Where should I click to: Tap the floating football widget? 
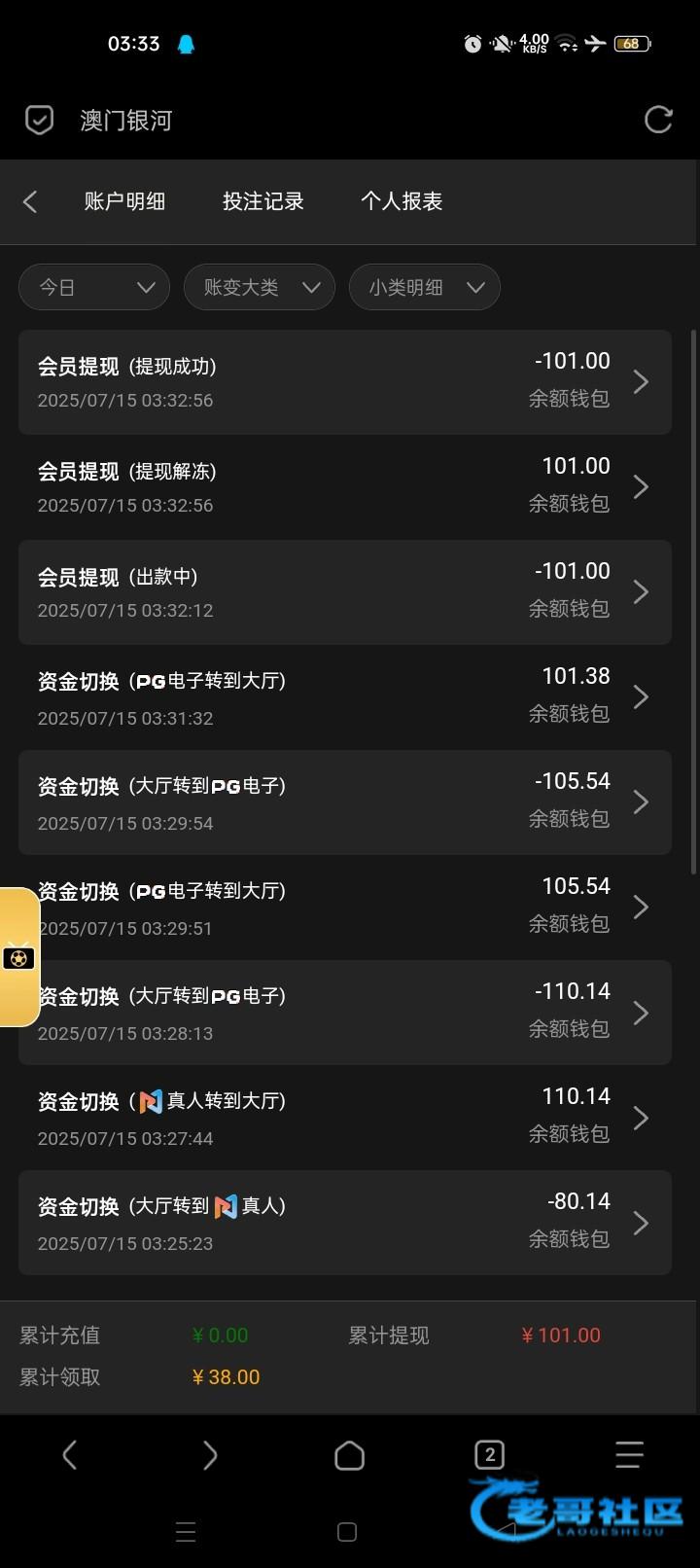(18, 958)
